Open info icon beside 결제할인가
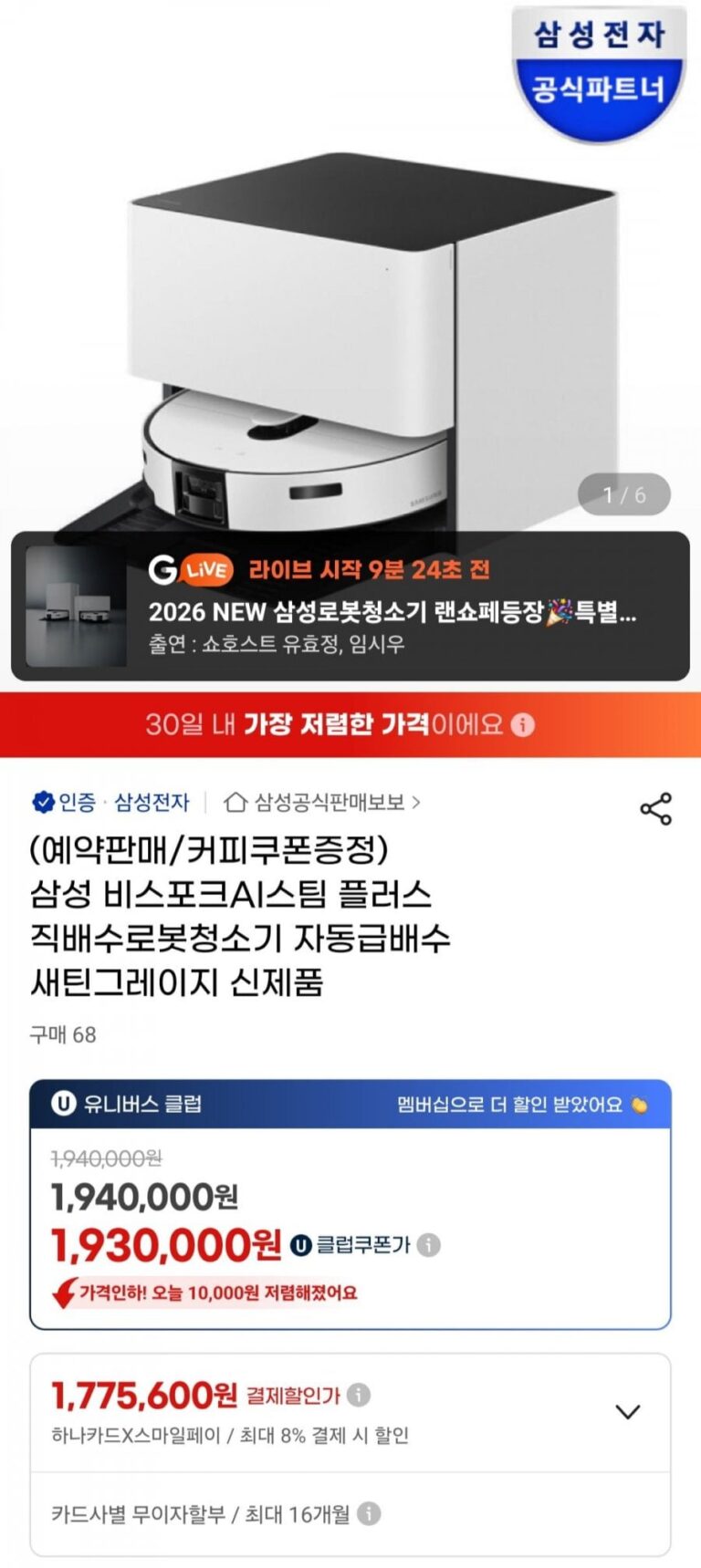This screenshot has width=701, height=1568. tap(359, 1395)
